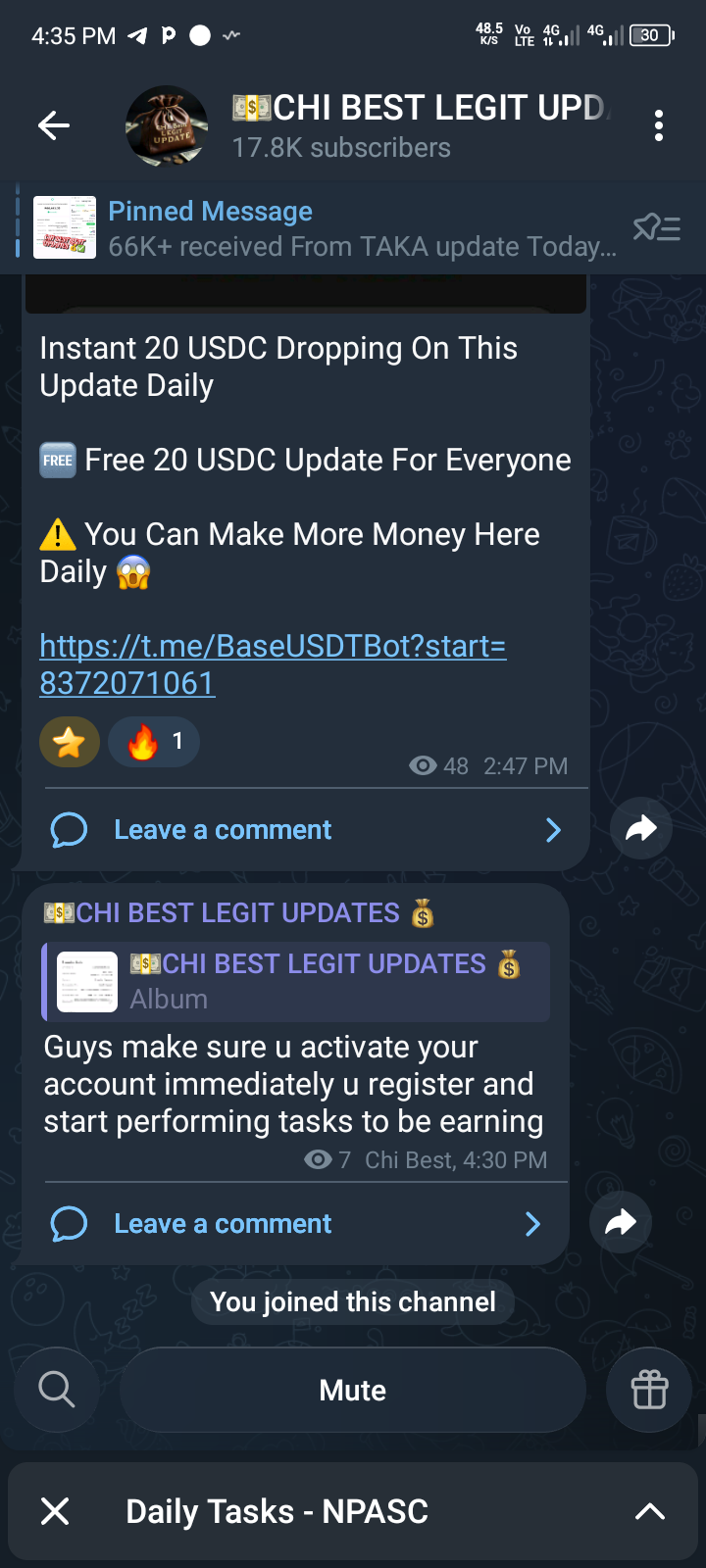Go back using the arrow
Viewport: 706px width, 1568px height.
pyautogui.click(x=54, y=125)
